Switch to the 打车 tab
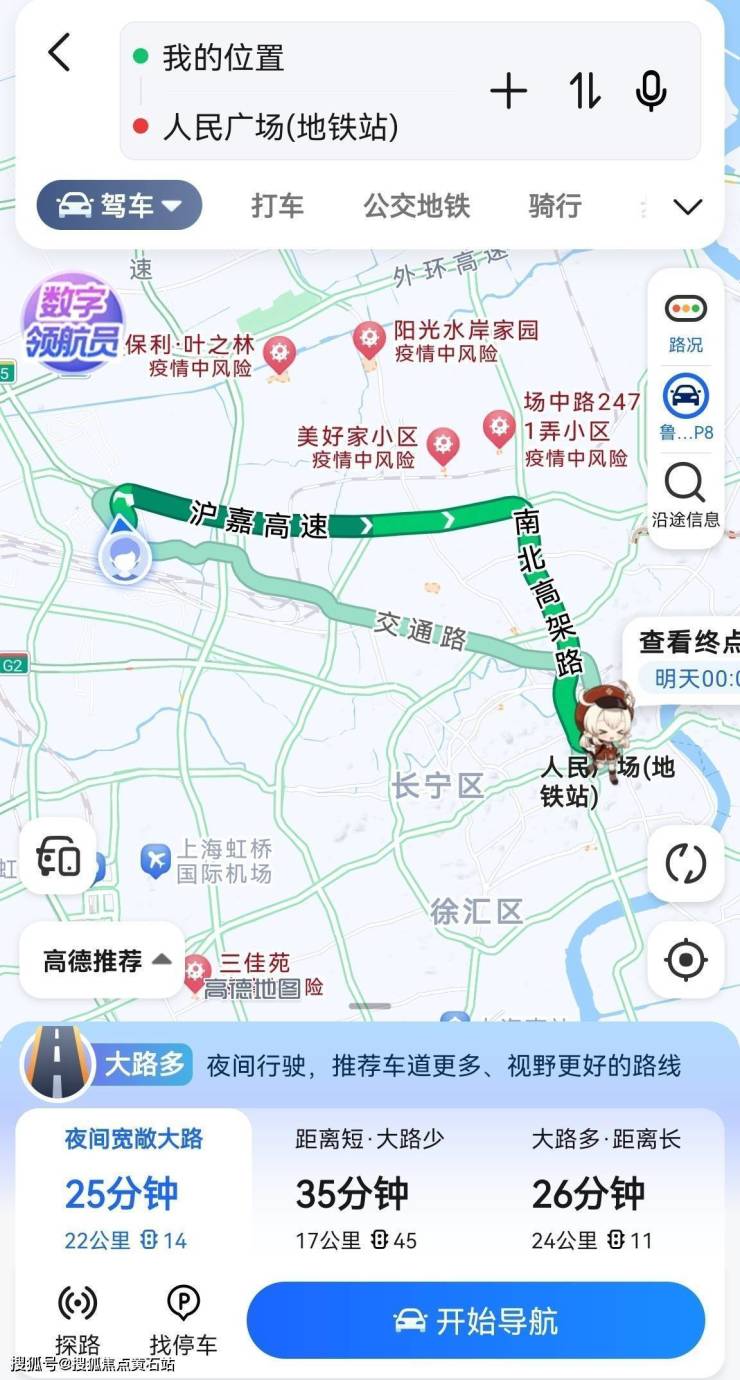This screenshot has width=740, height=1380. 277,206
